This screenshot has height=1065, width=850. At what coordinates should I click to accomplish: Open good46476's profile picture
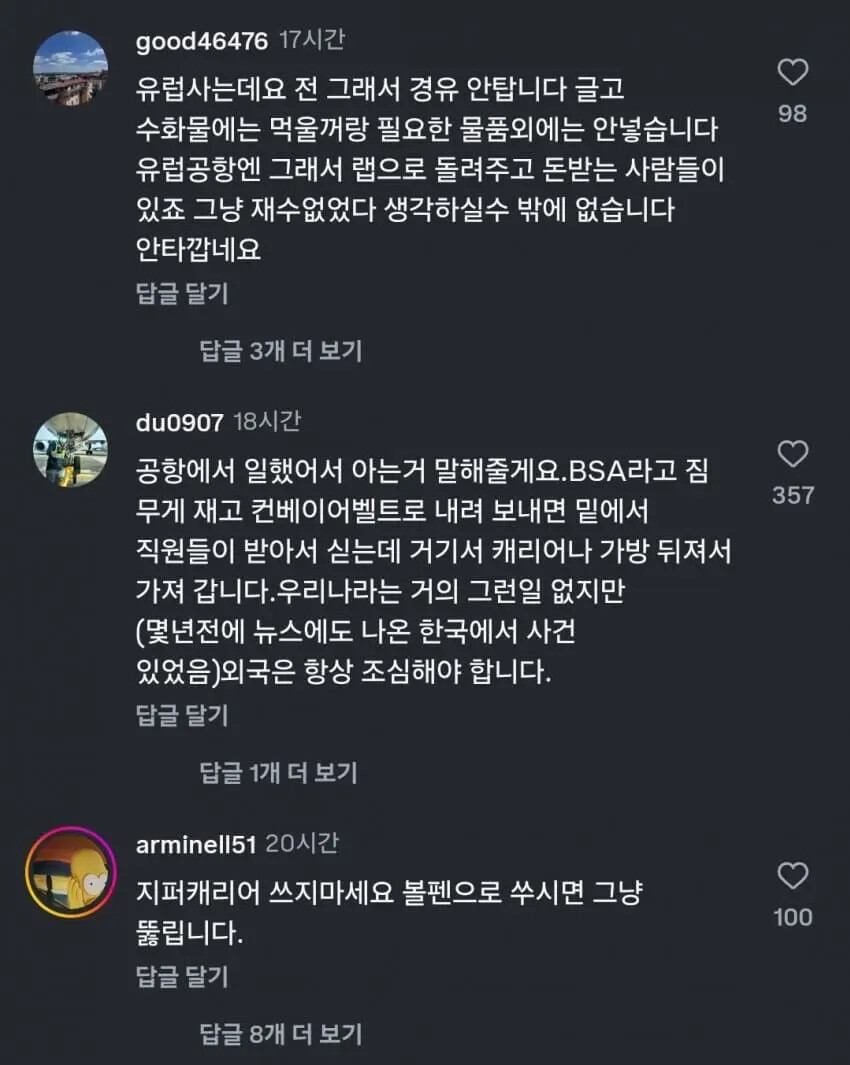click(x=70, y=67)
